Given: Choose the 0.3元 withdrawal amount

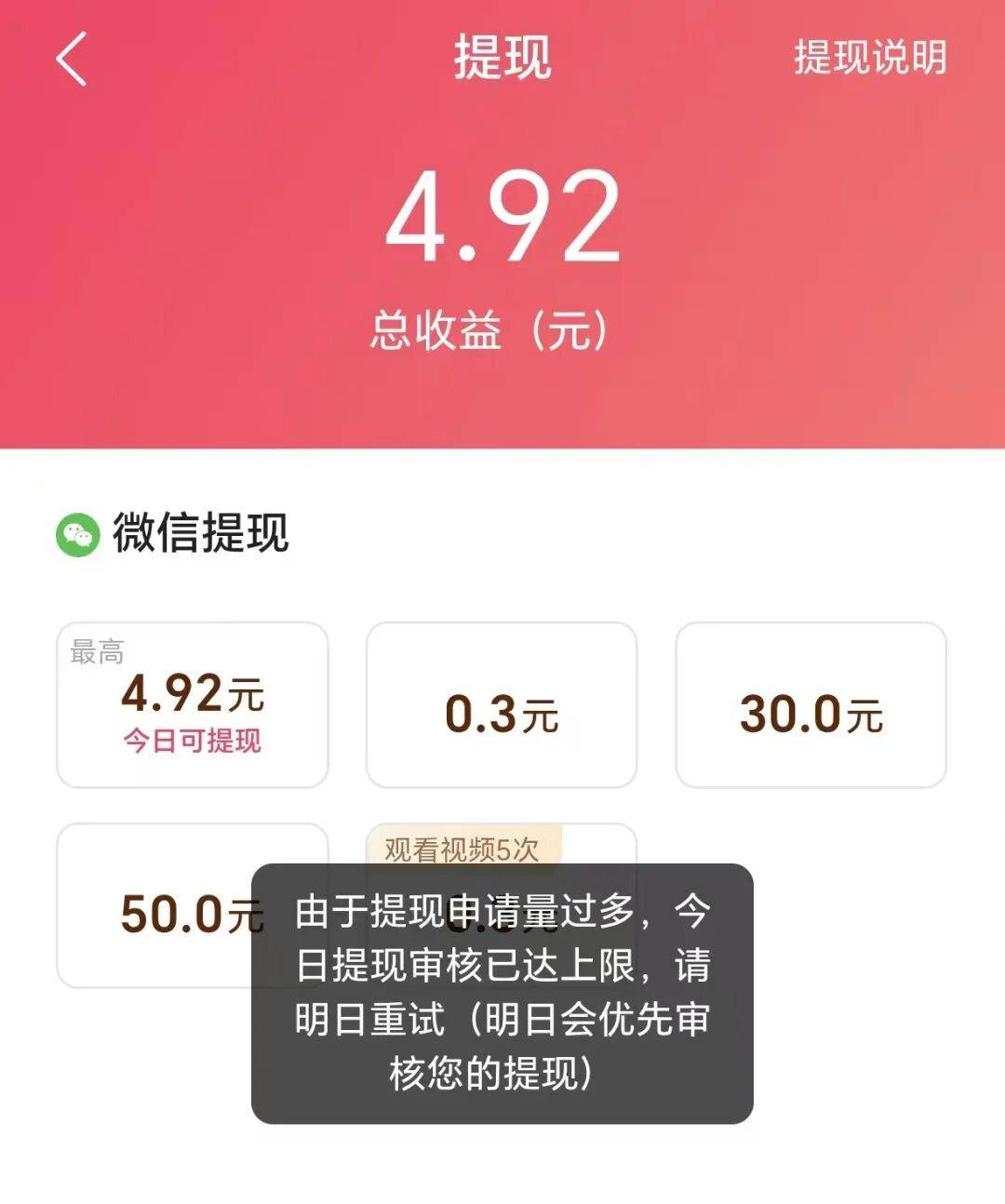Looking at the screenshot, I should pos(502,705).
